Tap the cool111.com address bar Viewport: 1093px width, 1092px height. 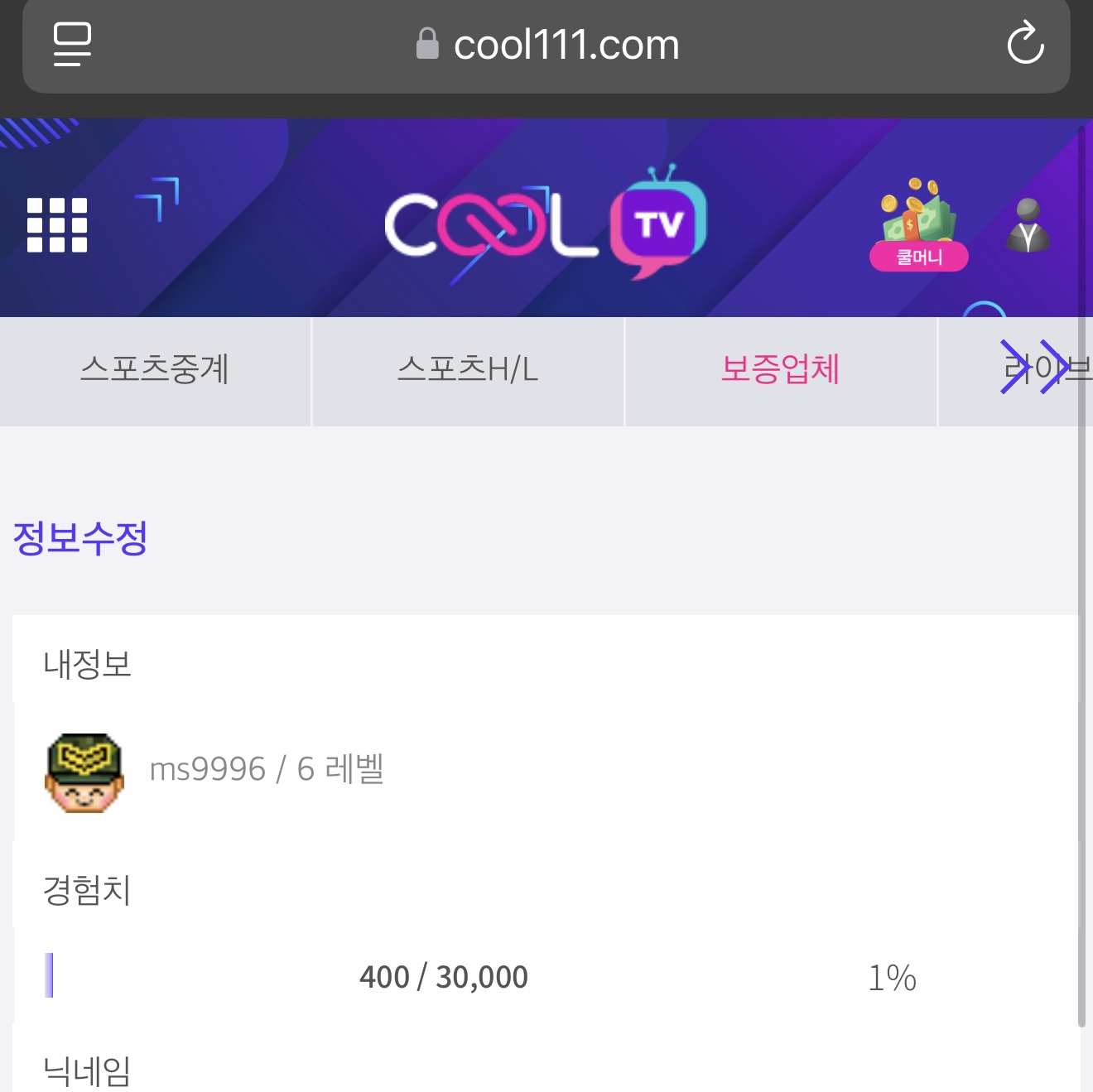point(546,45)
